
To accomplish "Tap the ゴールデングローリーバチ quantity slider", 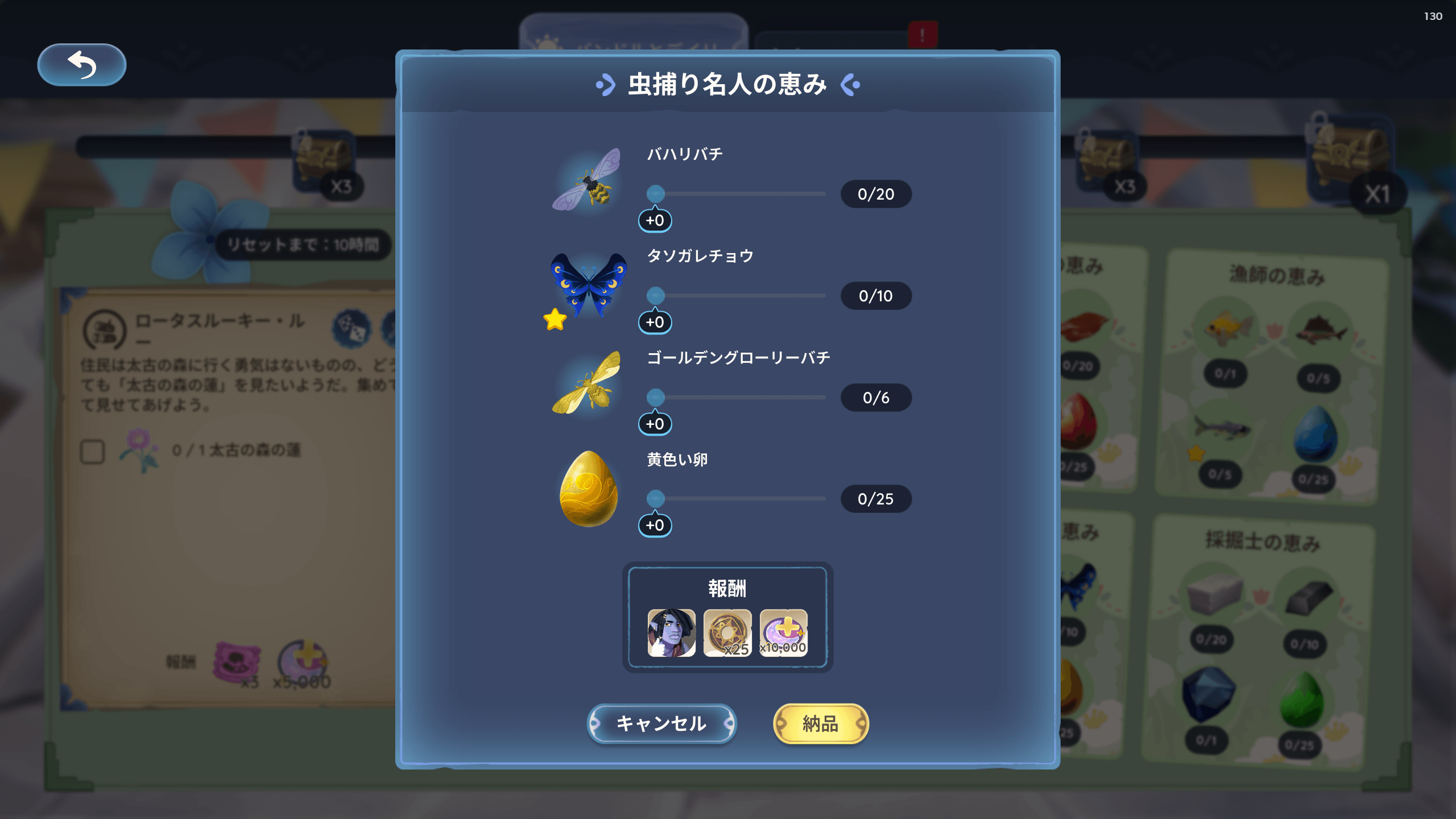I will (656, 398).
